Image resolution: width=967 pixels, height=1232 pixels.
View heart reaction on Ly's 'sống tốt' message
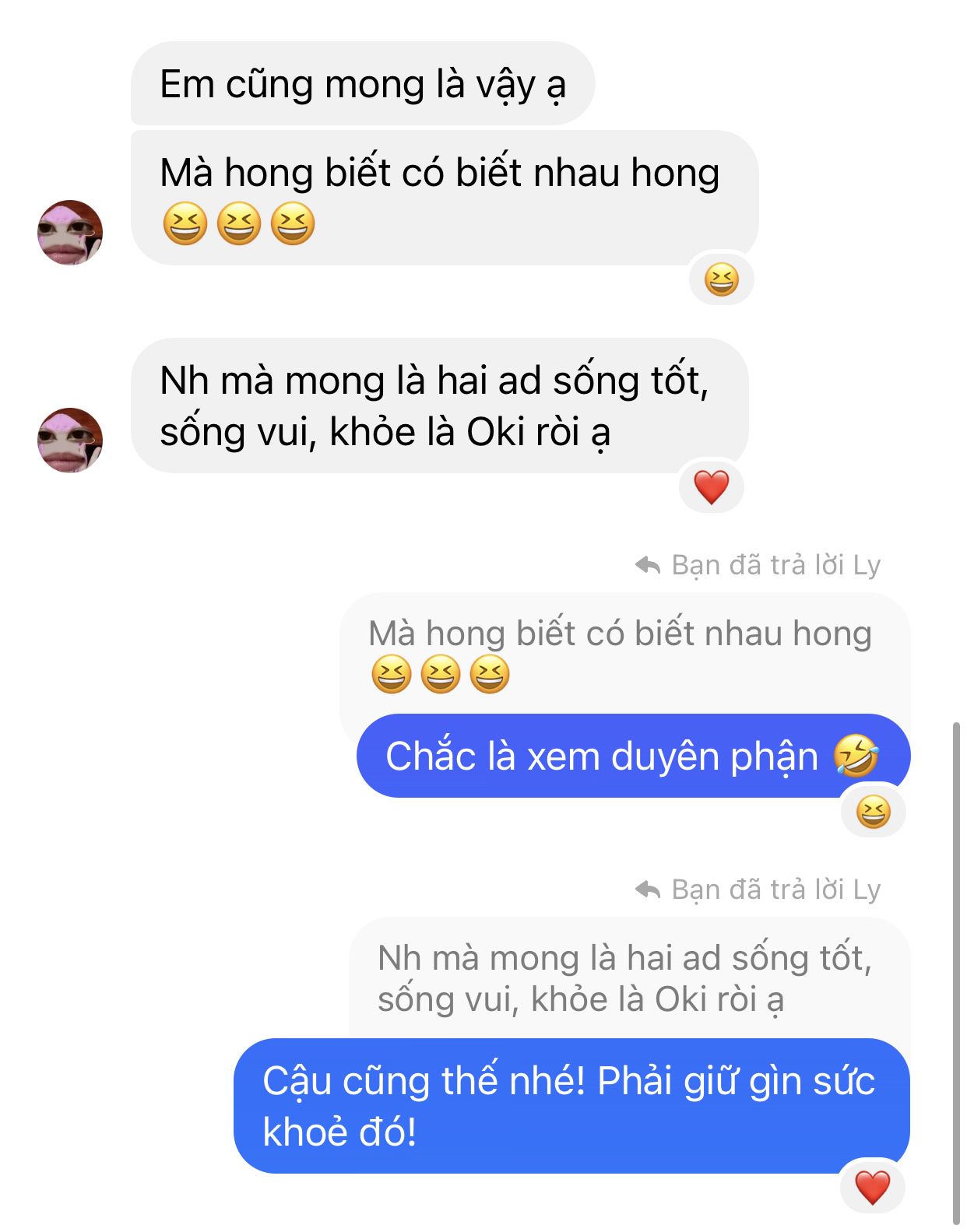pyautogui.click(x=711, y=487)
